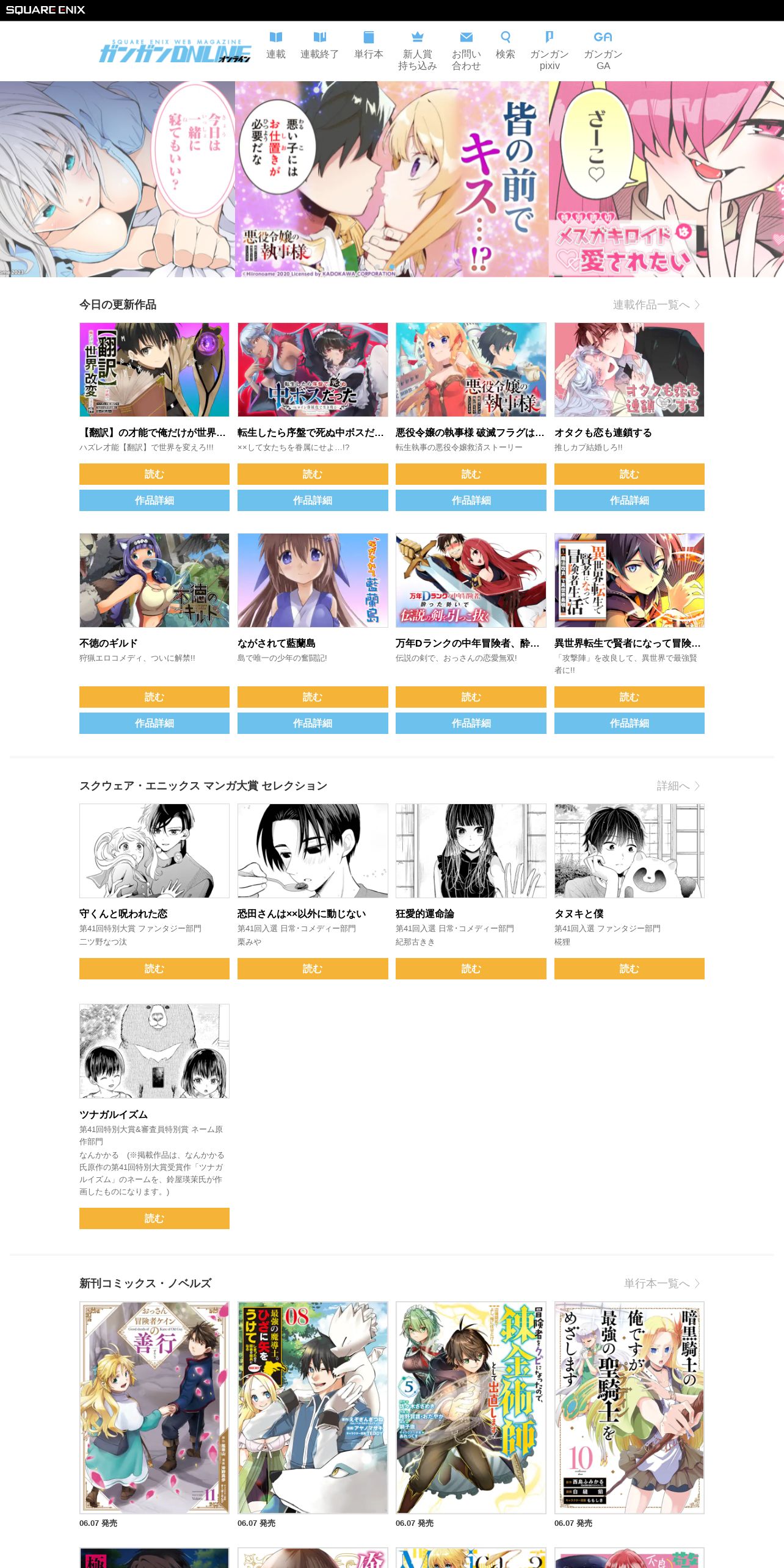Tap 読む under 【翻訳】の才能で俺だけが世界

pos(154,474)
